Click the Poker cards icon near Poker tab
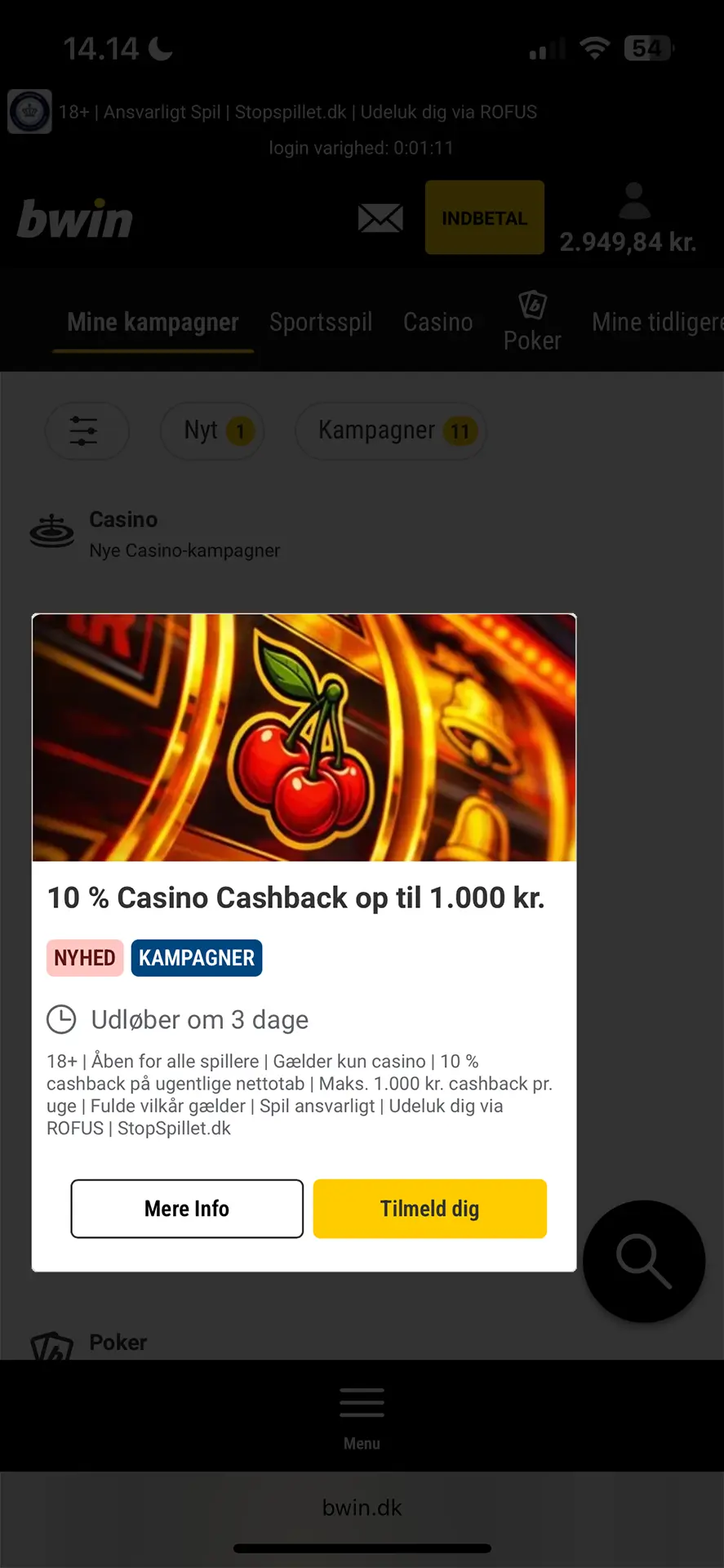The height and width of the screenshot is (1568, 724). [x=531, y=306]
